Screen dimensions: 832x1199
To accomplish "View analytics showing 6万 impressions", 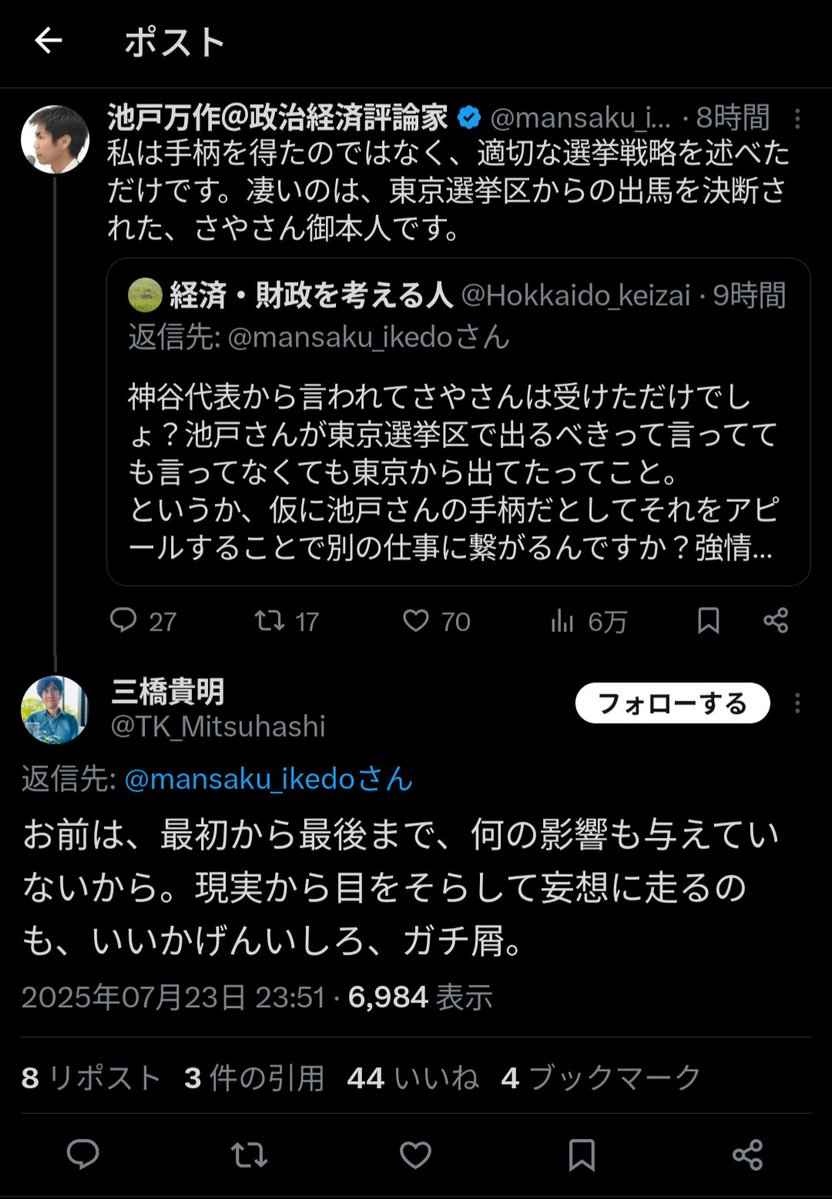I will (588, 621).
